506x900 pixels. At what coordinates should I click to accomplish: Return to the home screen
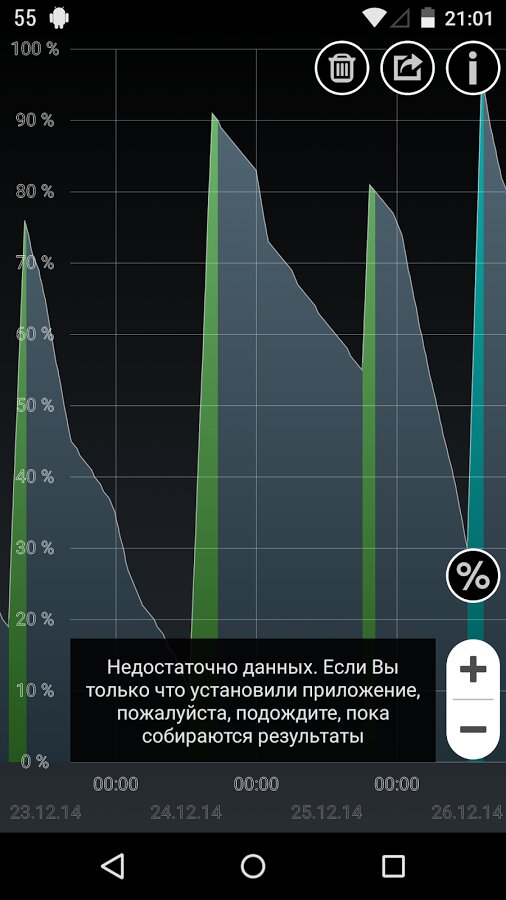pos(253,866)
